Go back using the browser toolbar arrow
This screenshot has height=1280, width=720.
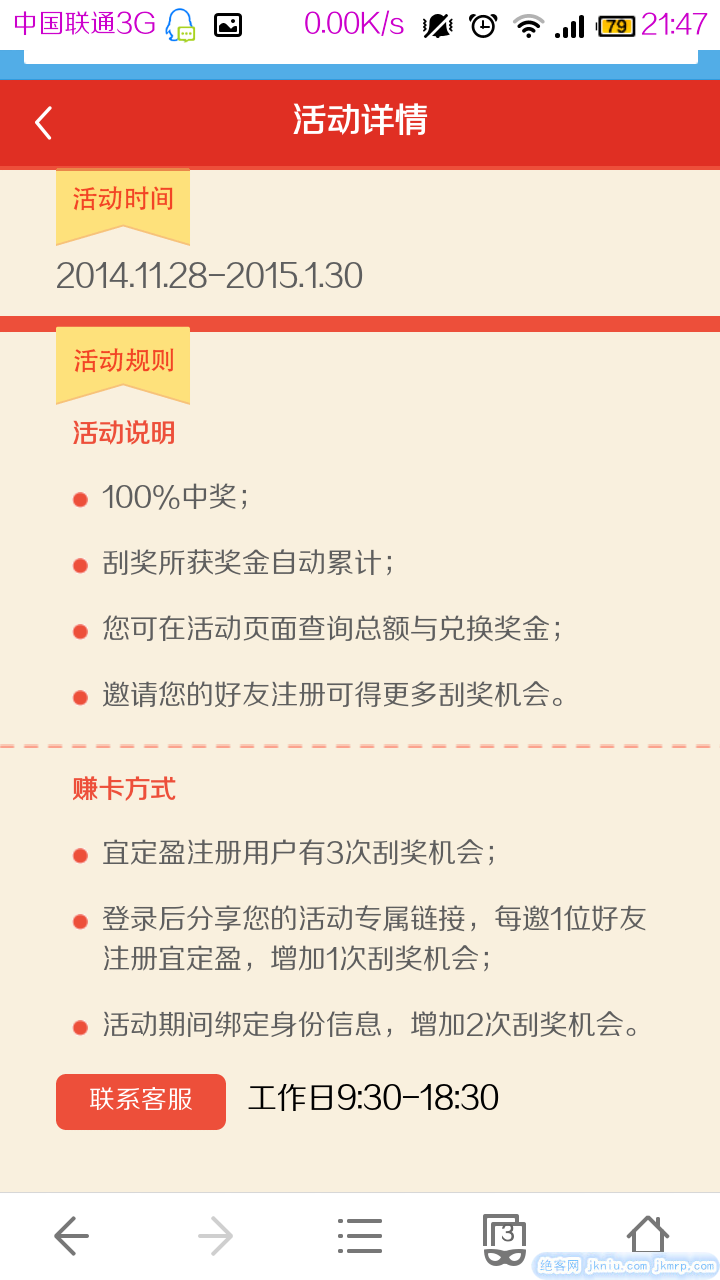[72, 1236]
